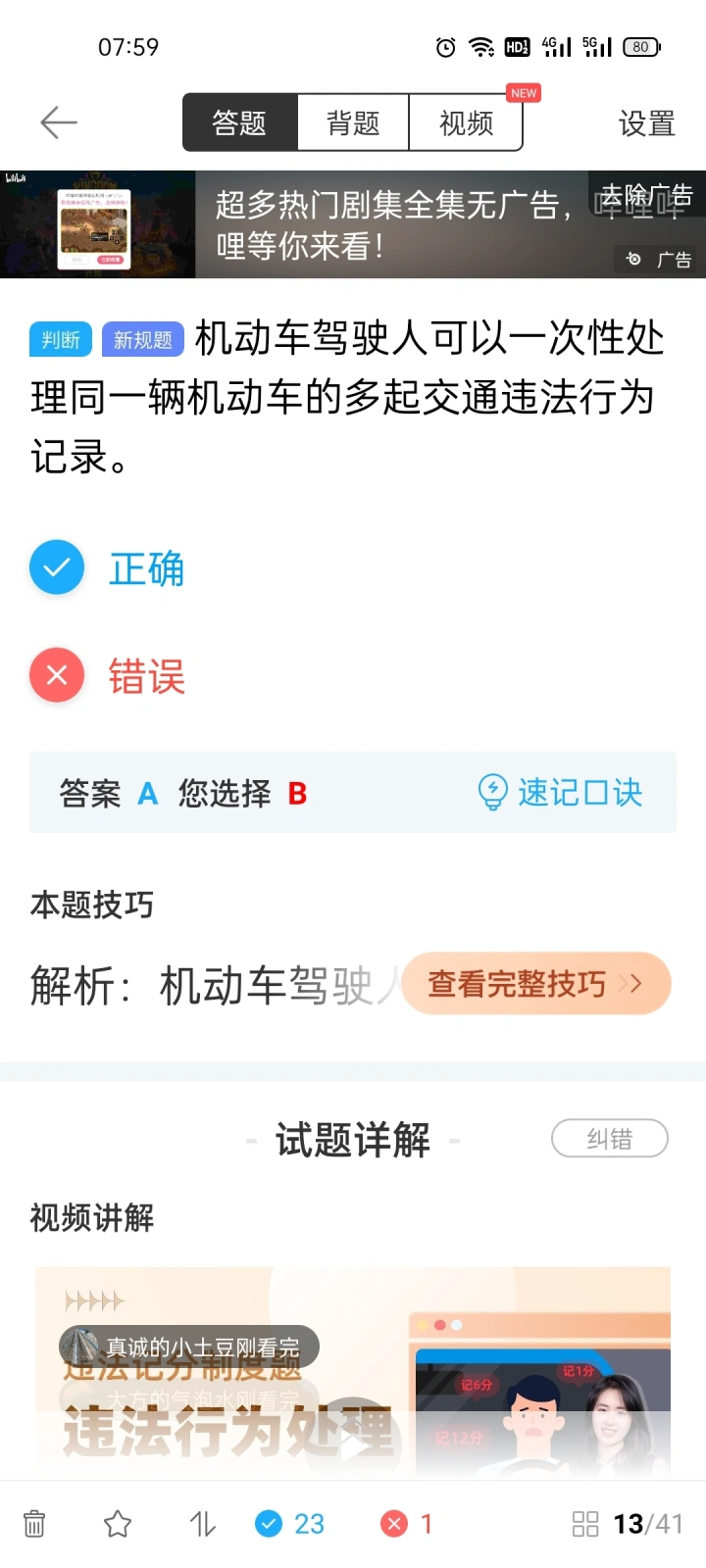Open 设置 in the top bar
The width and height of the screenshot is (706, 1568).
(x=646, y=122)
